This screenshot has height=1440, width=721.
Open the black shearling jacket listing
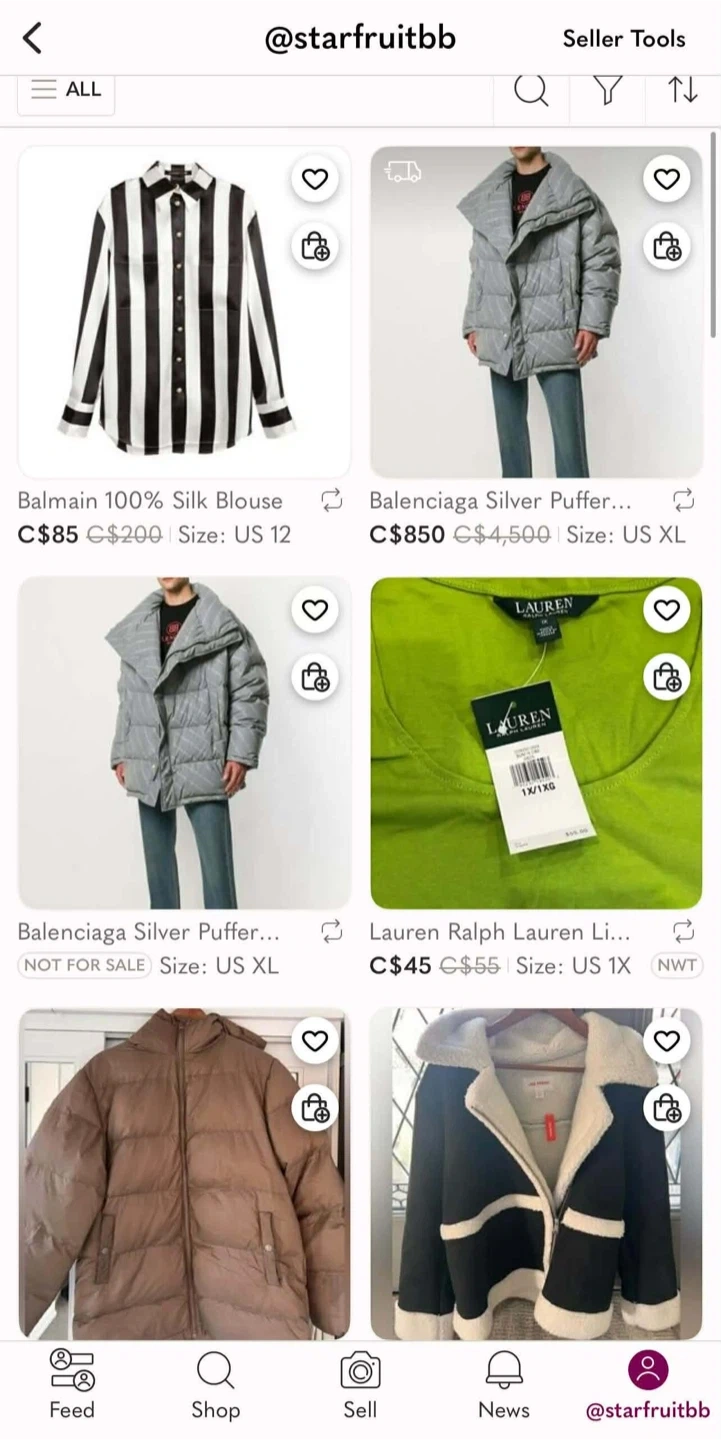click(536, 1174)
